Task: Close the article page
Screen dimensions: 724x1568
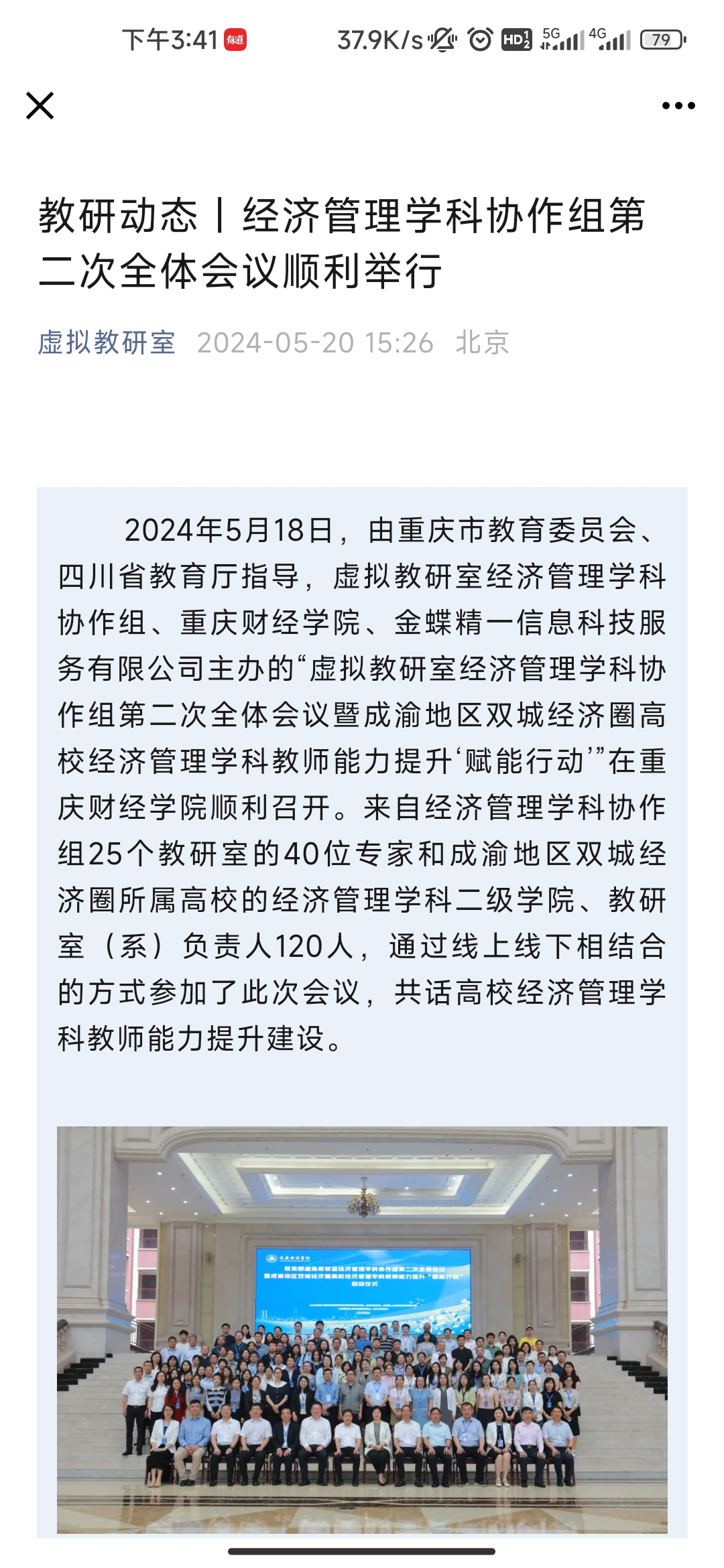Action: 40,106
